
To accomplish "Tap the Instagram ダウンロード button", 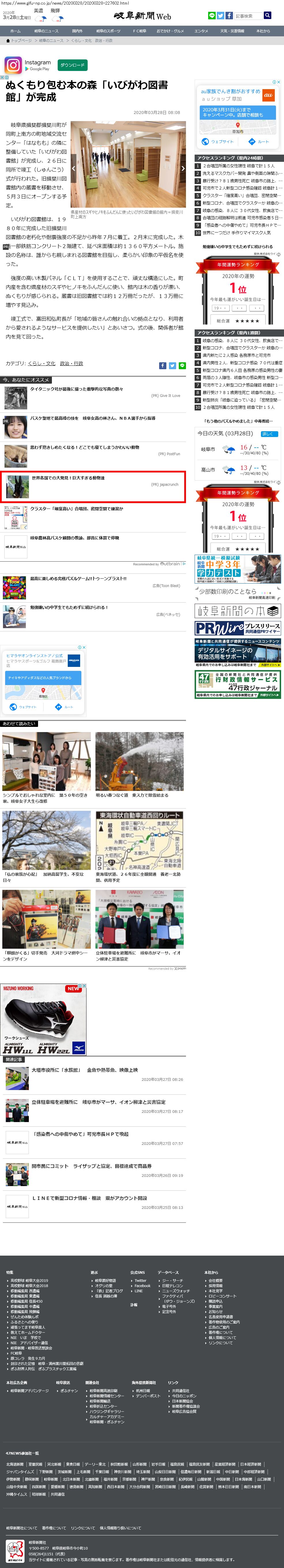I will [72, 65].
